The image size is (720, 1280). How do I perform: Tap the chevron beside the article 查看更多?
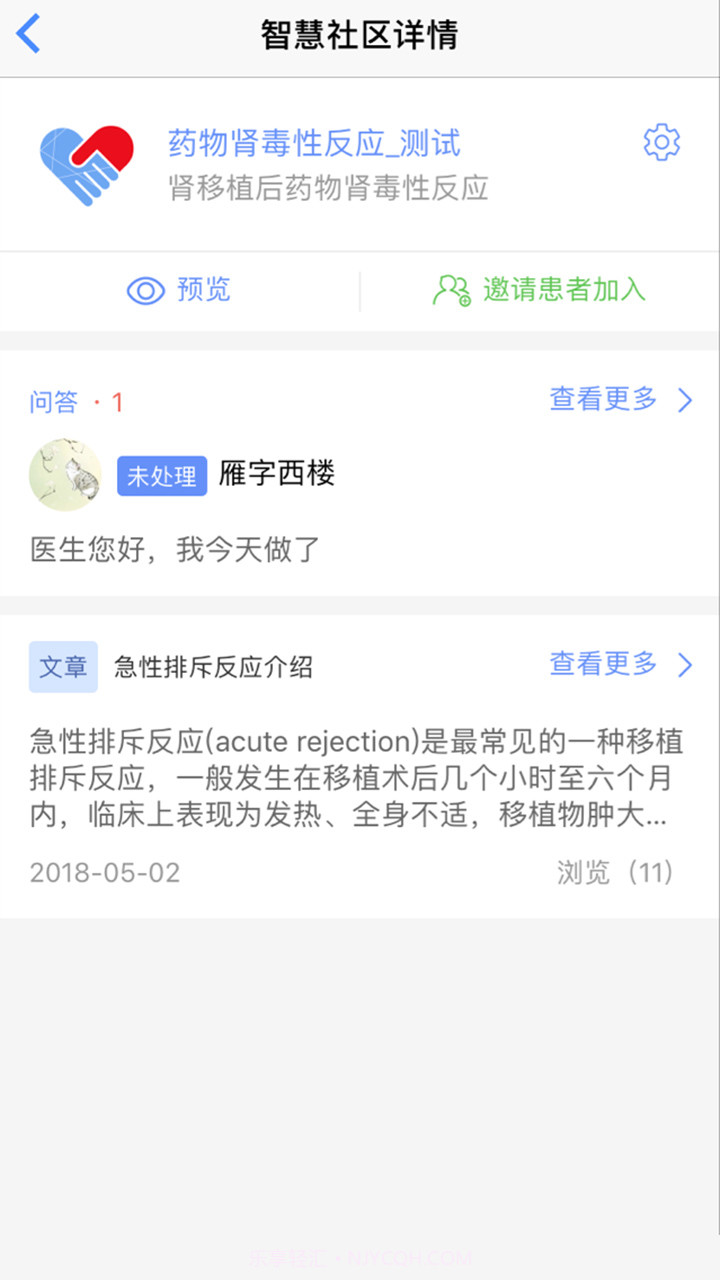pos(685,665)
